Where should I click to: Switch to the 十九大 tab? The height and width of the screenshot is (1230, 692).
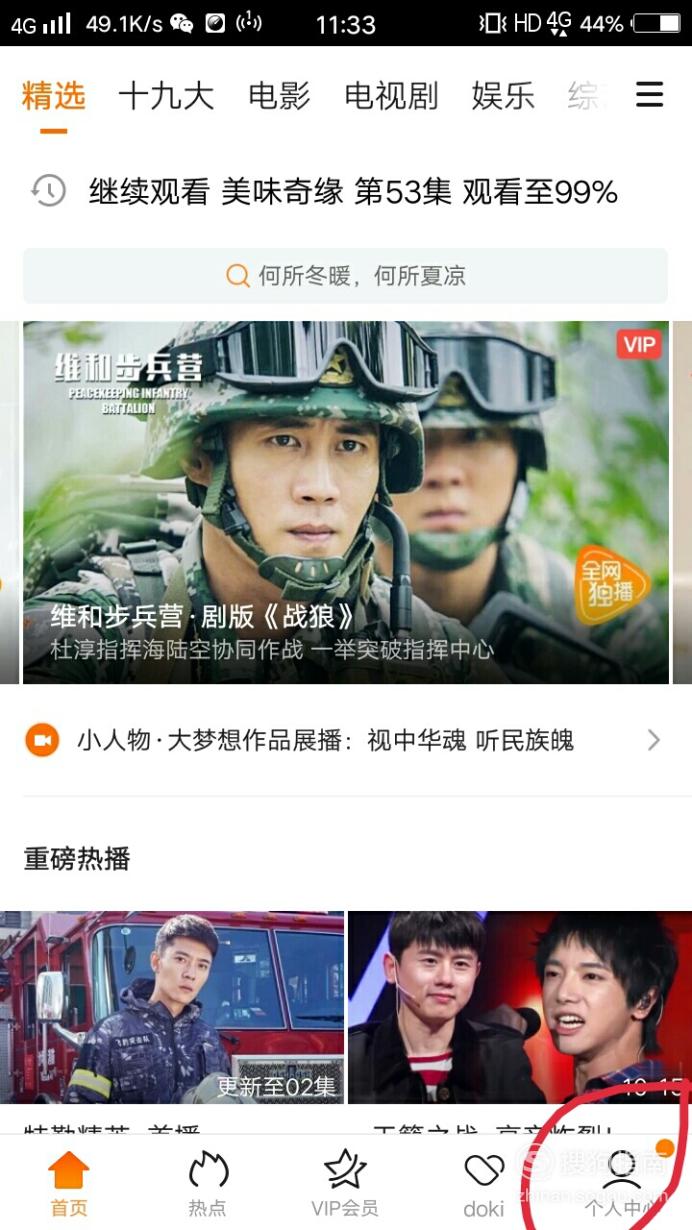click(x=166, y=97)
